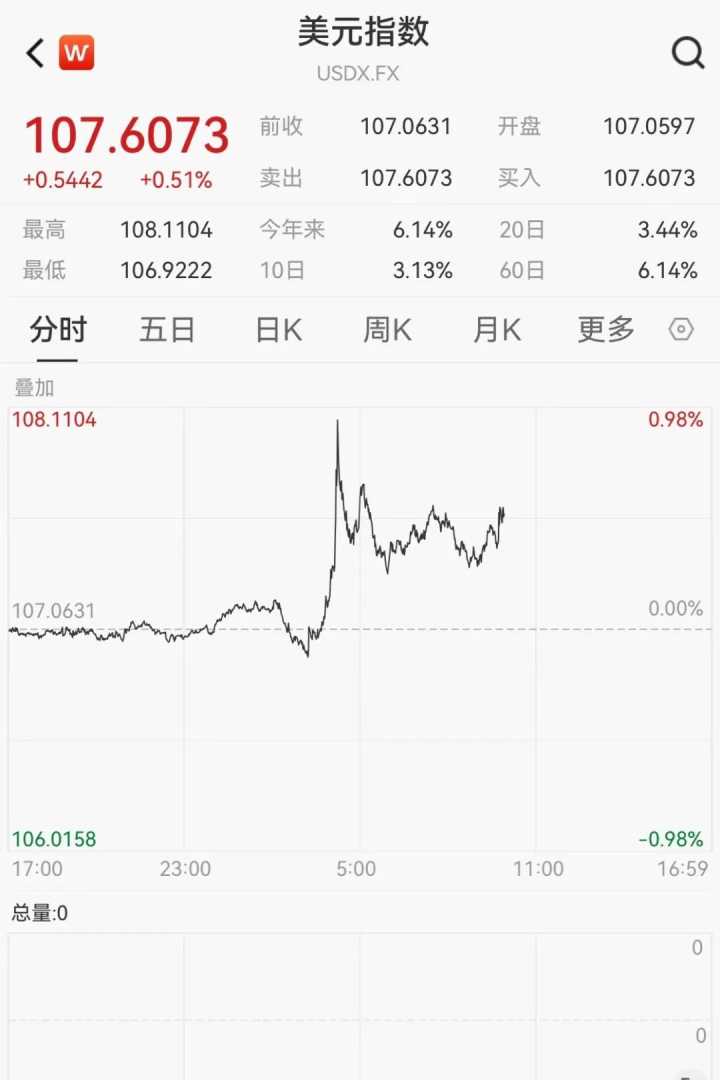Switch to the 周K chart tab
720x1080 pixels.
click(x=387, y=329)
